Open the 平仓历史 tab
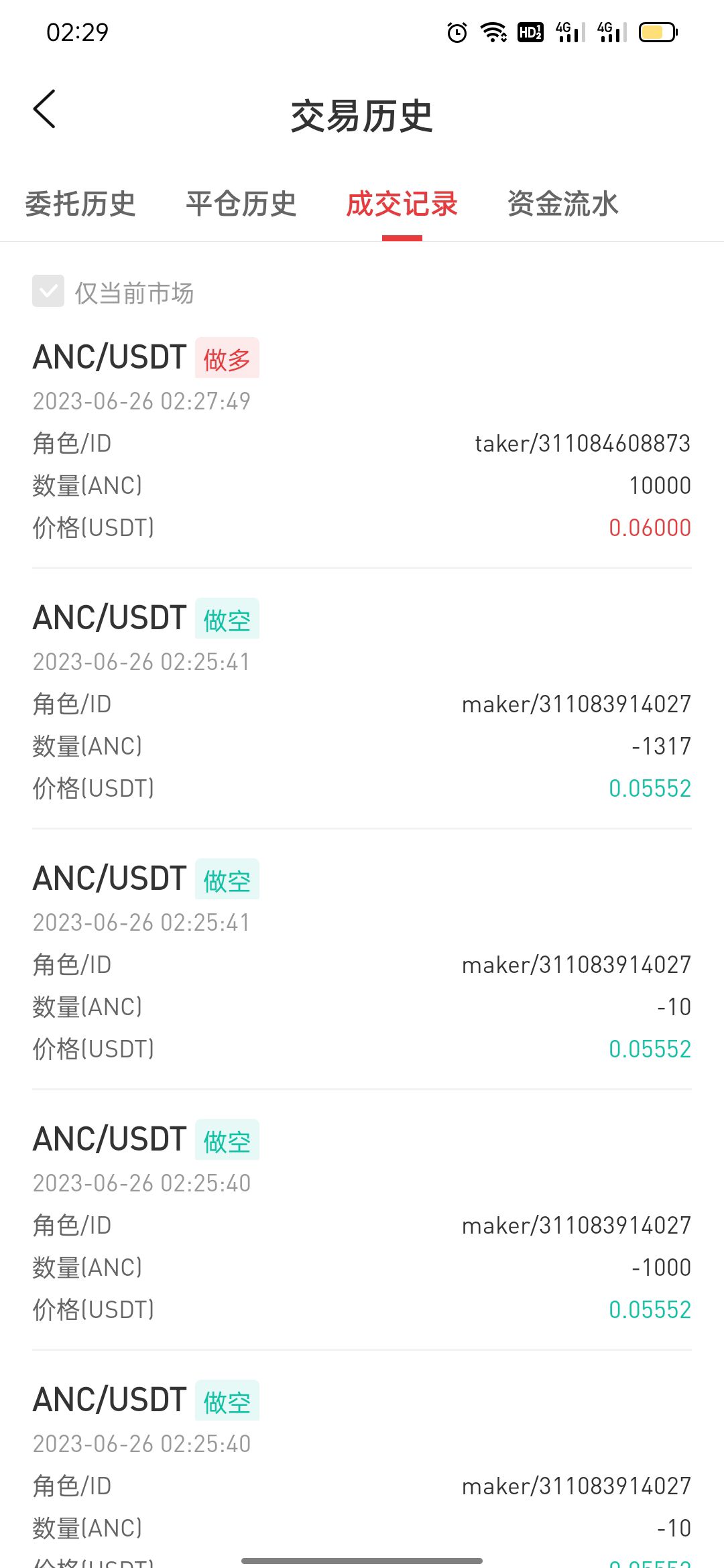This screenshot has width=724, height=1568. [x=241, y=204]
